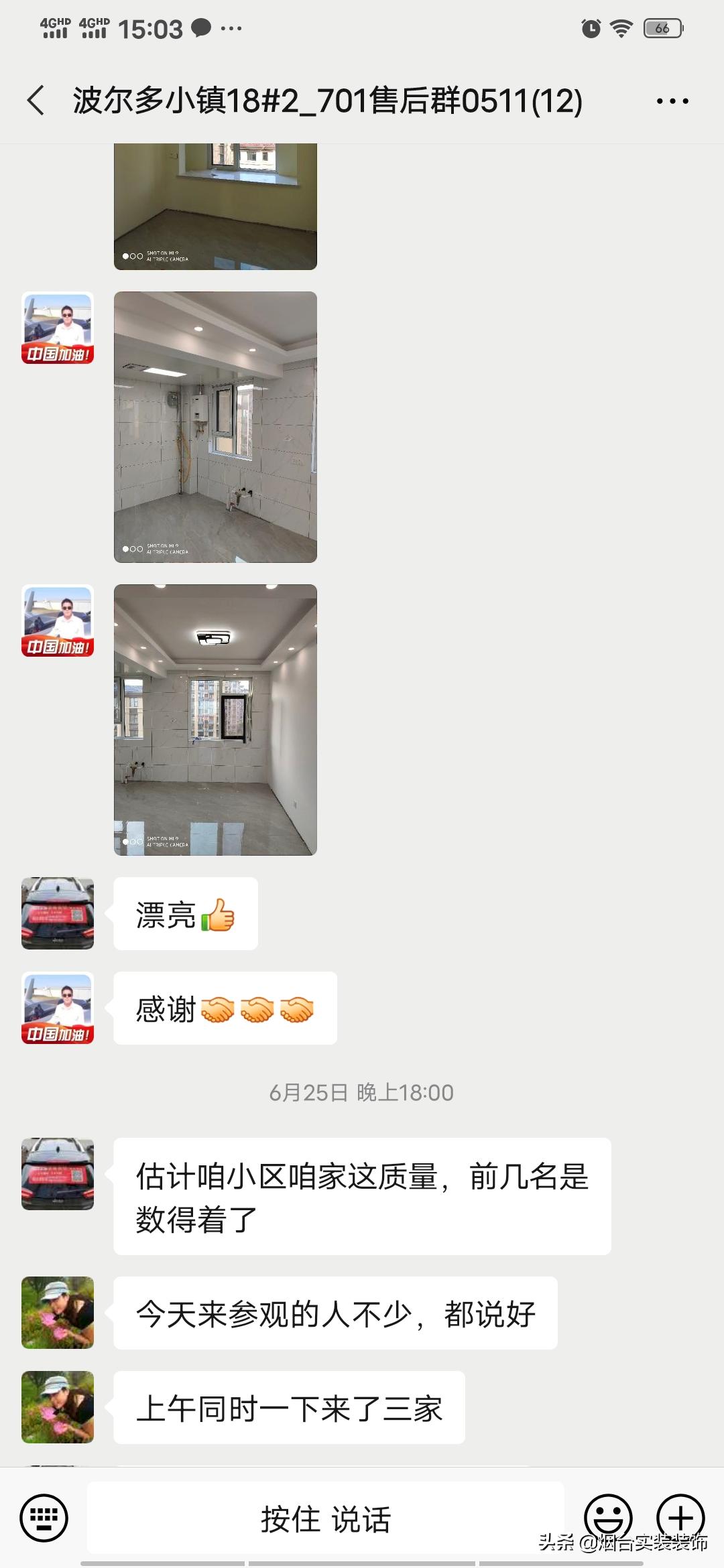Tap the 中国加油 avatar next to 感谢 message
724x1568 pixels.
coord(57,1008)
